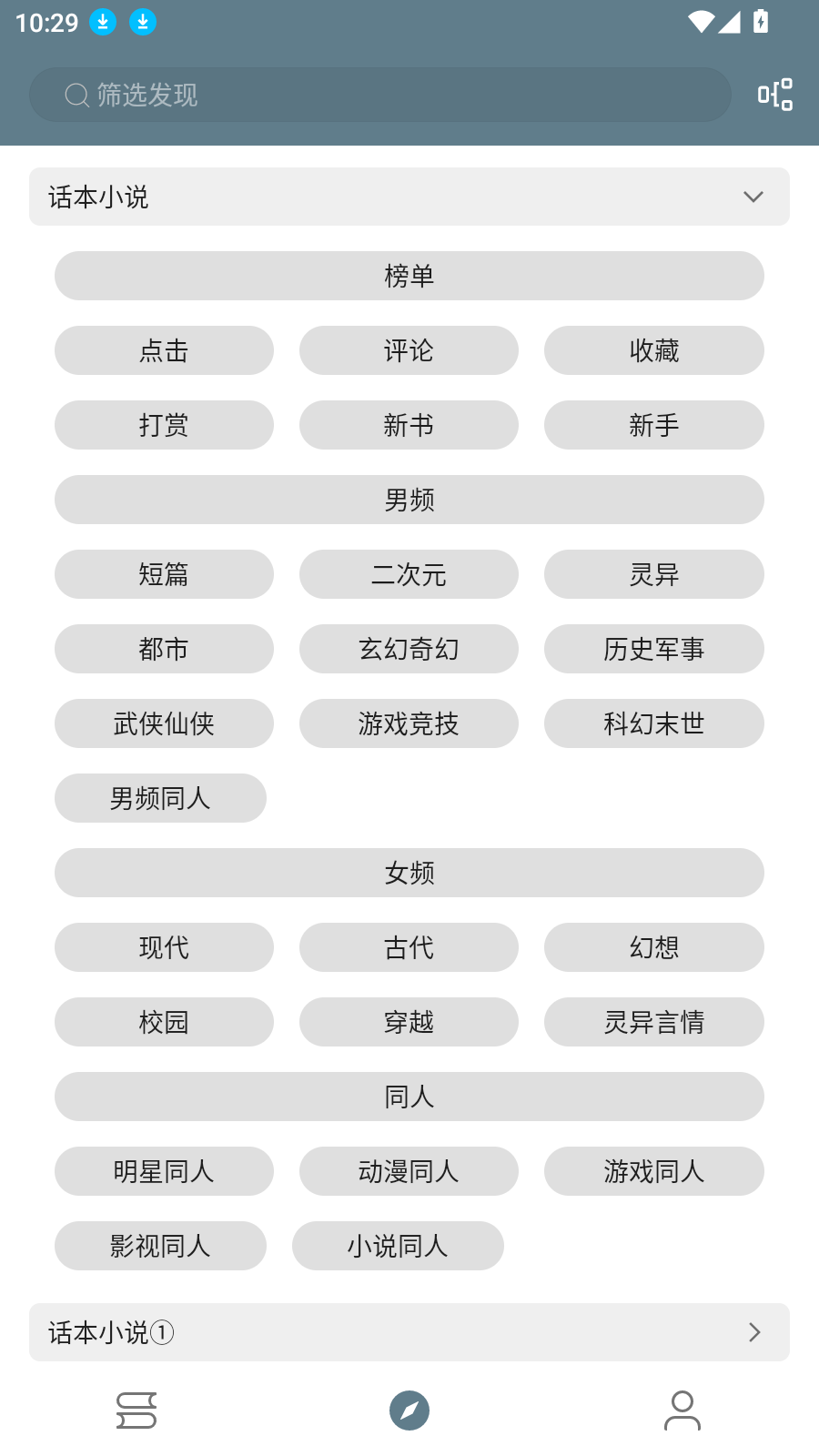Select the 二次元 category
The height and width of the screenshot is (1456, 819).
click(409, 574)
